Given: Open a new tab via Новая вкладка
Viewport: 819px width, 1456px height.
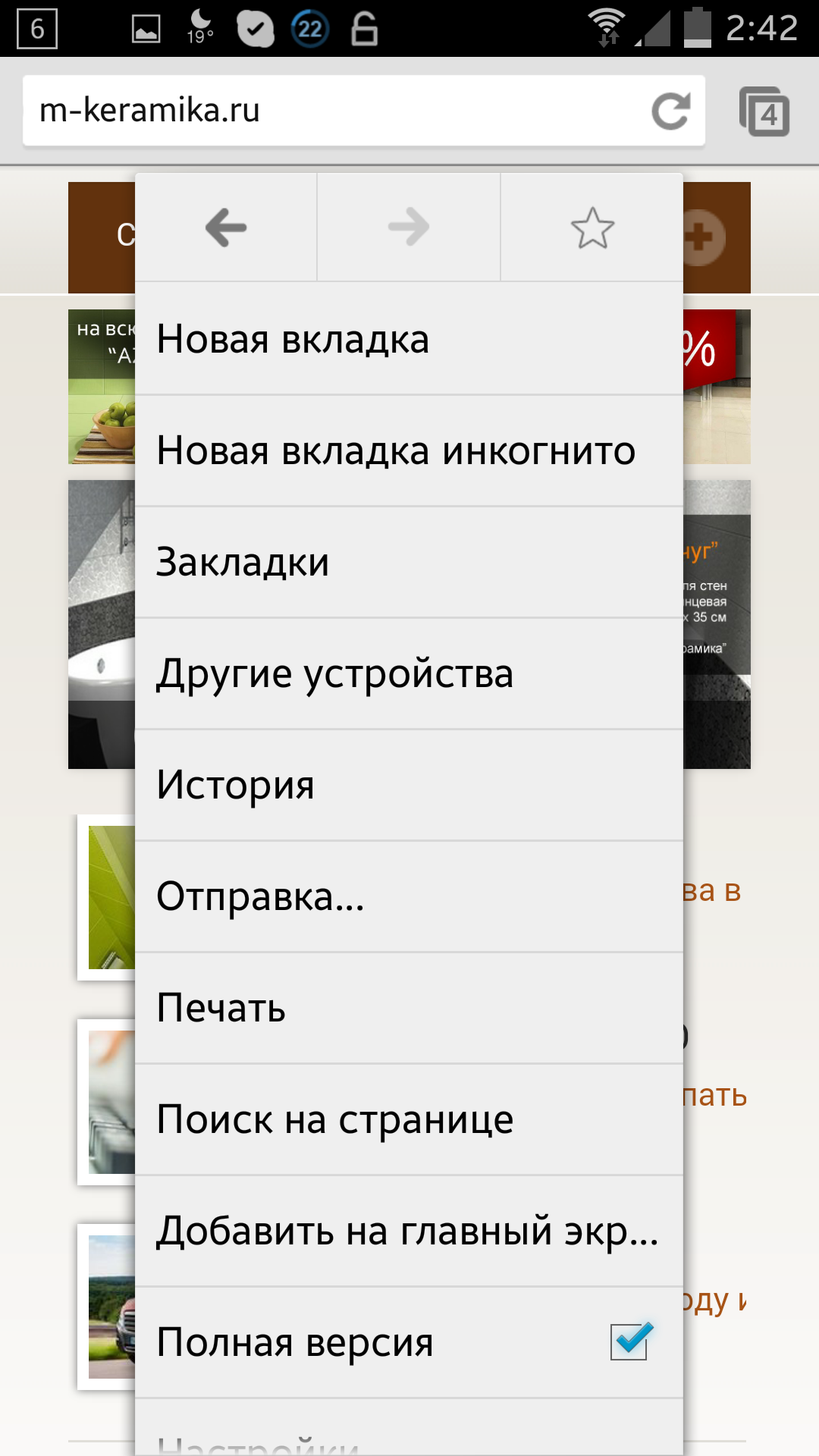Looking at the screenshot, I should (x=409, y=339).
